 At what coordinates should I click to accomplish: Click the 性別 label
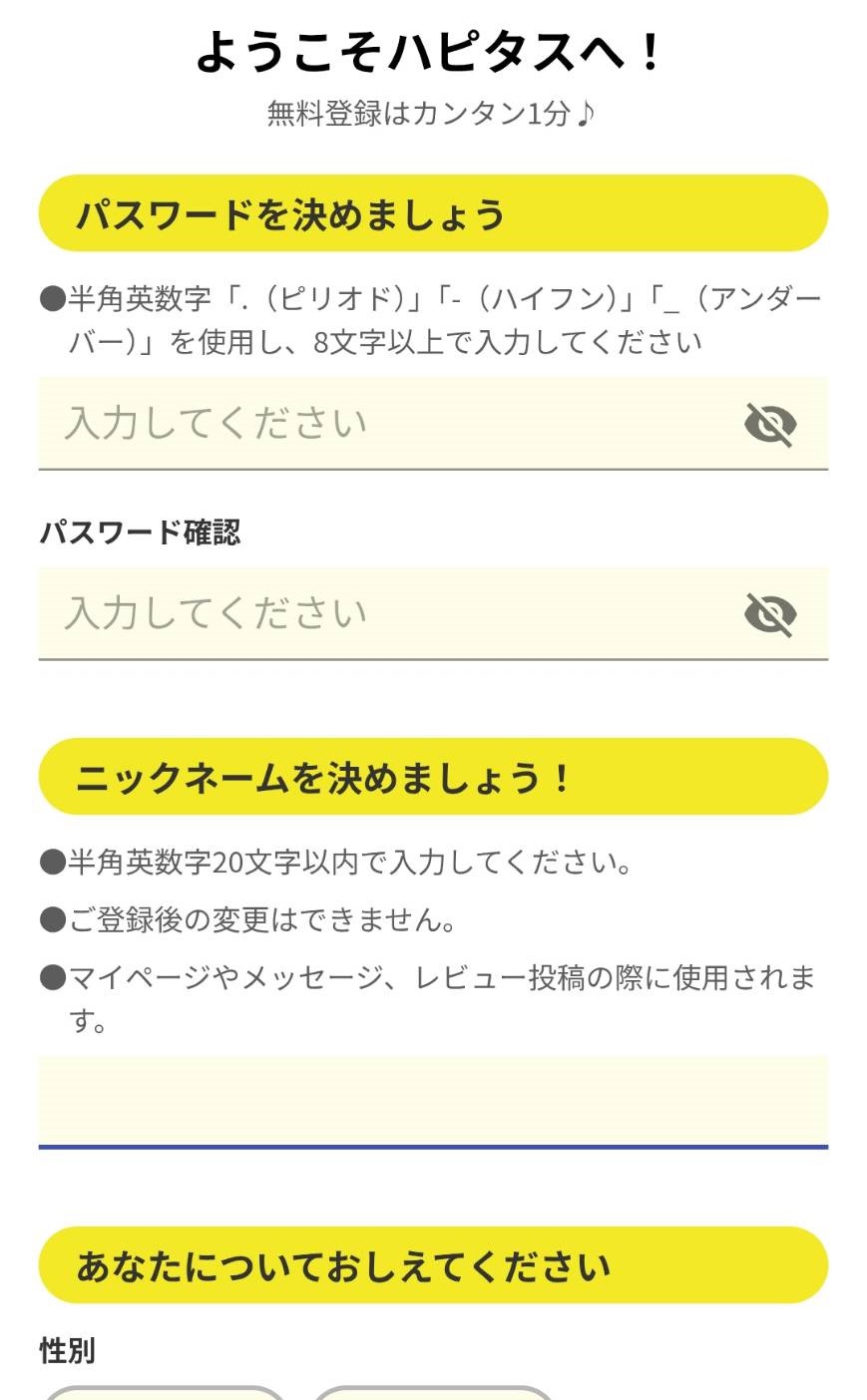[x=64, y=1351]
